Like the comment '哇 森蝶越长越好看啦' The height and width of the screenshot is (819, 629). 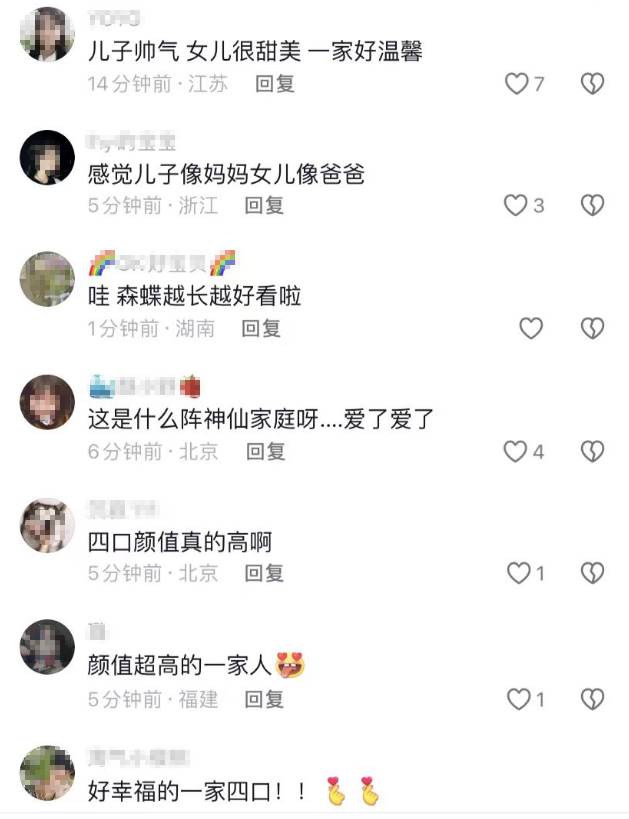[531, 328]
